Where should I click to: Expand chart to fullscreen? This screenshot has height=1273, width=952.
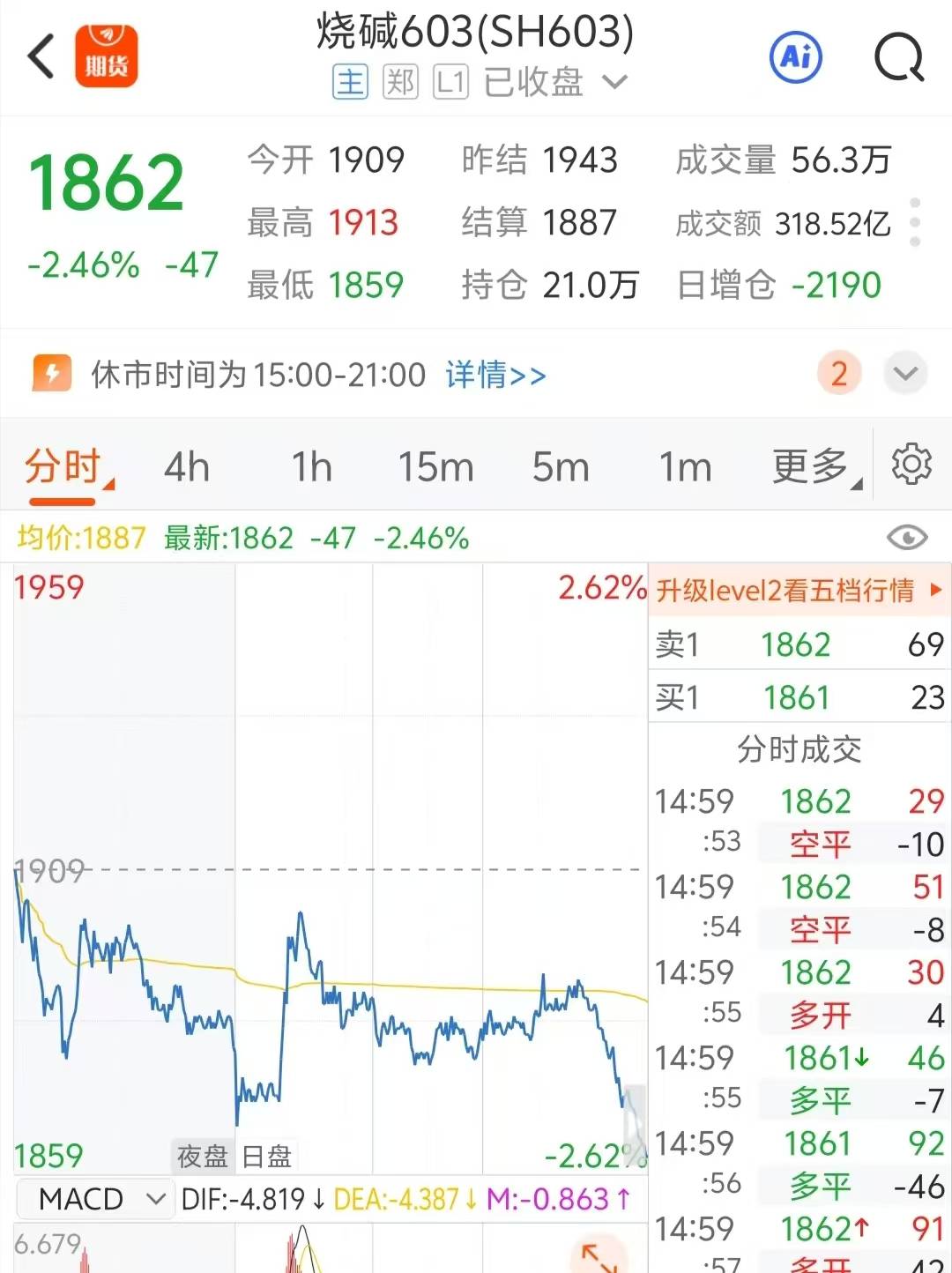coord(599,1256)
